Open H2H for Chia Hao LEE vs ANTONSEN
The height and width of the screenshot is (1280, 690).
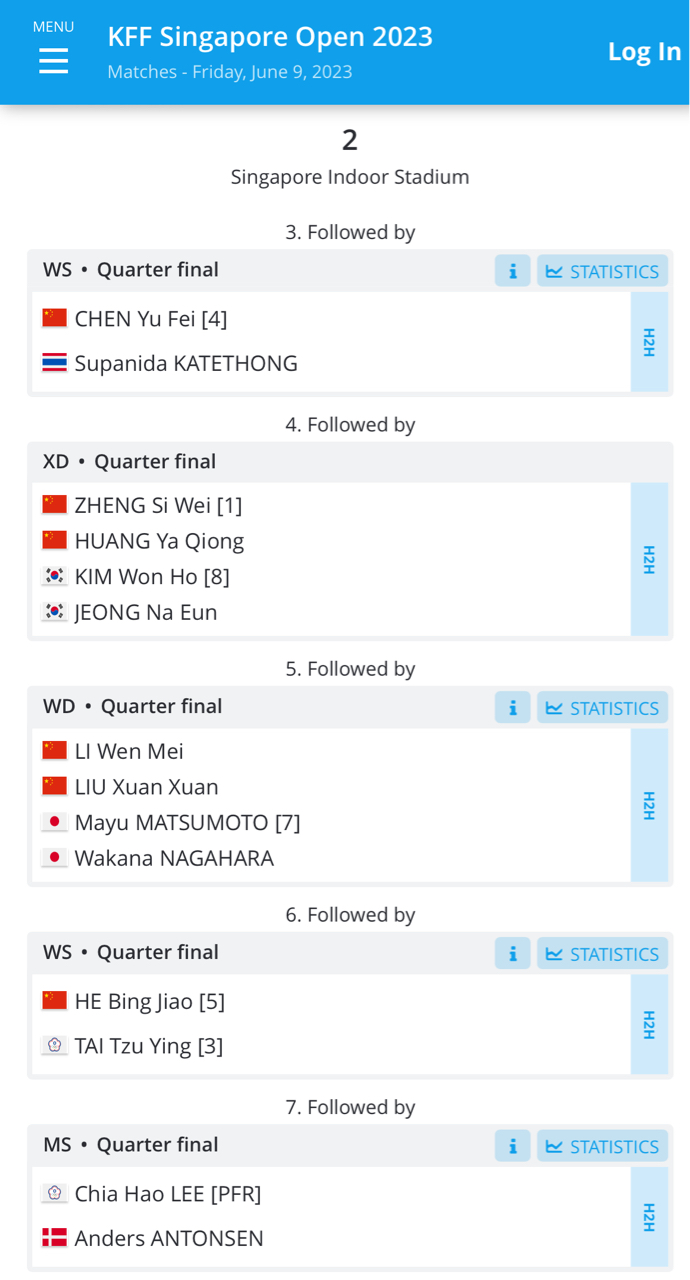(649, 1217)
